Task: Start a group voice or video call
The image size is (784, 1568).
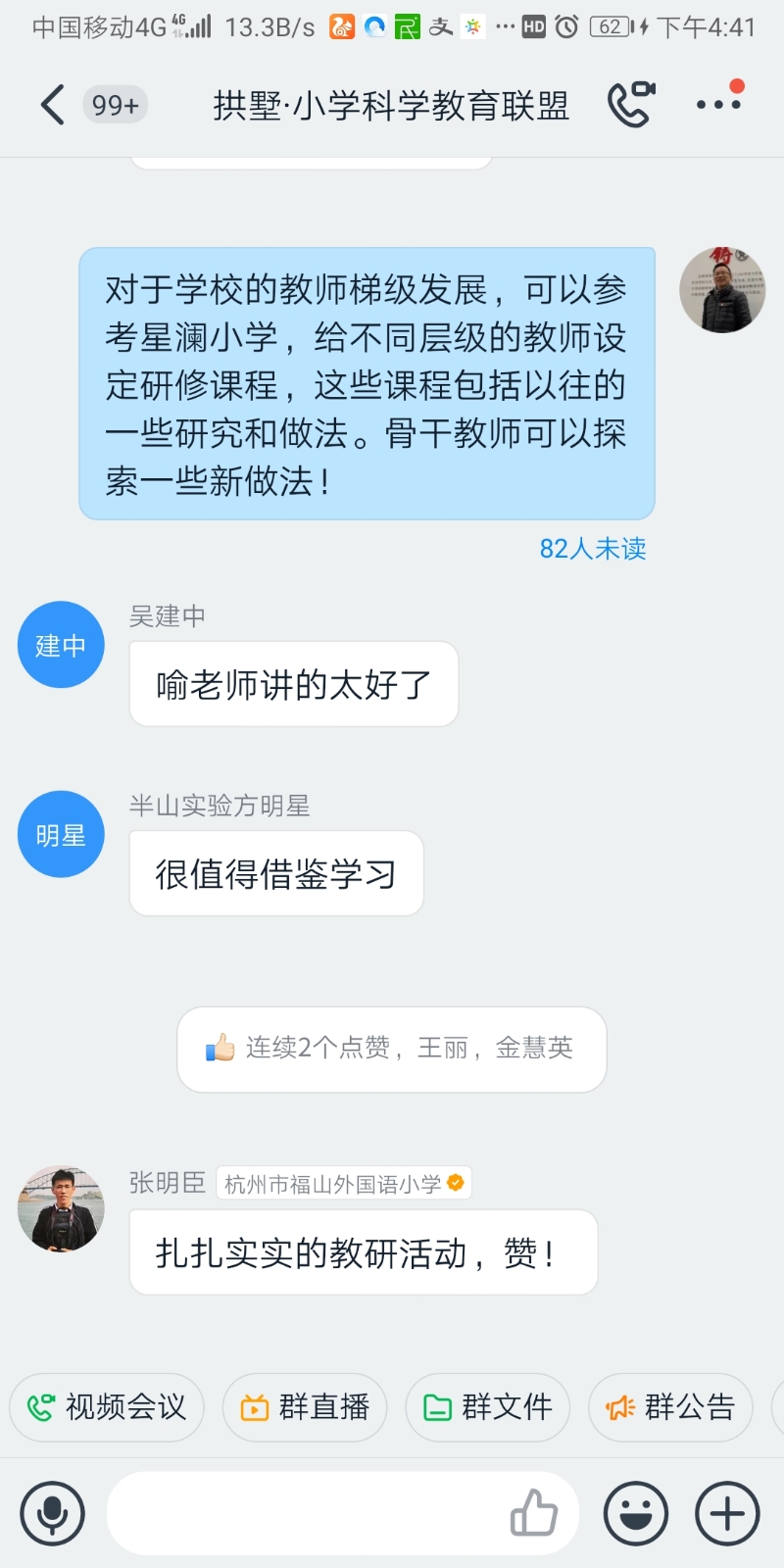Action: (x=630, y=105)
